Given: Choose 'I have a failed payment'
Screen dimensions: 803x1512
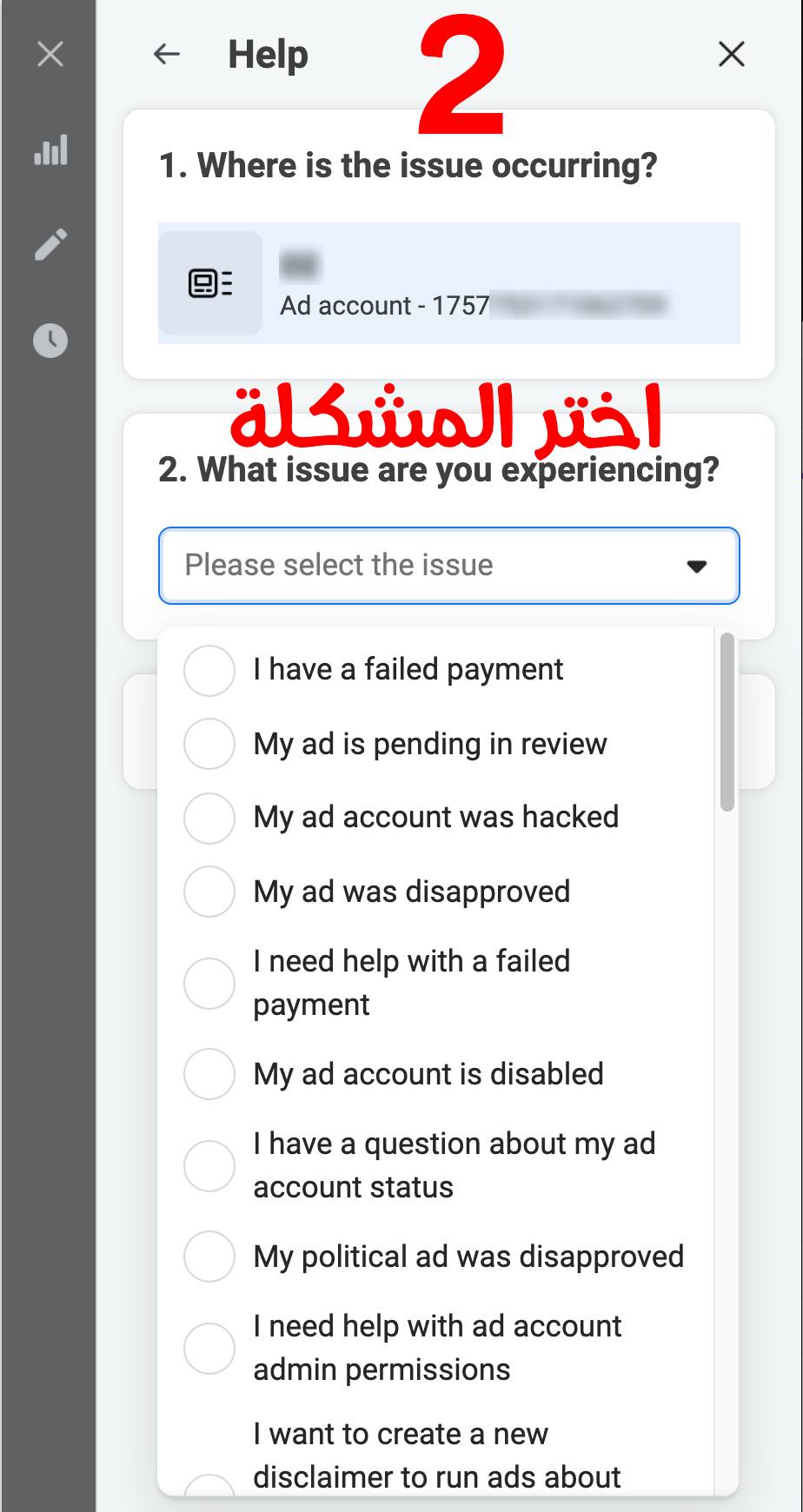Looking at the screenshot, I should (209, 670).
